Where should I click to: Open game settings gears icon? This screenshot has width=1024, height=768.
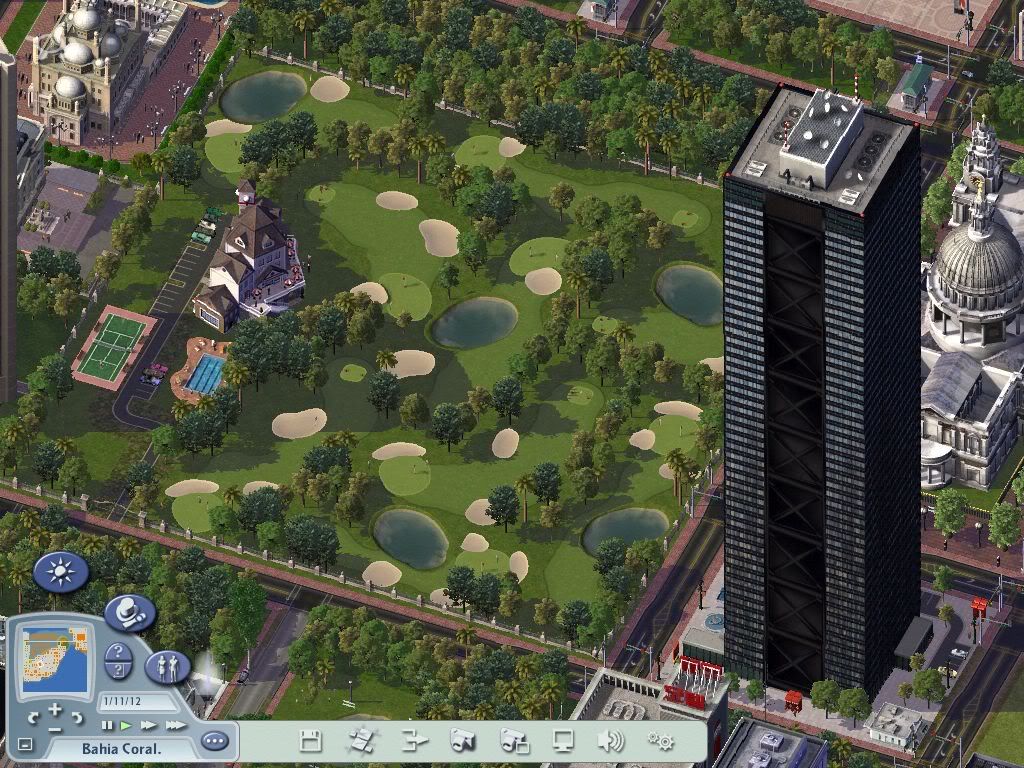click(660, 741)
